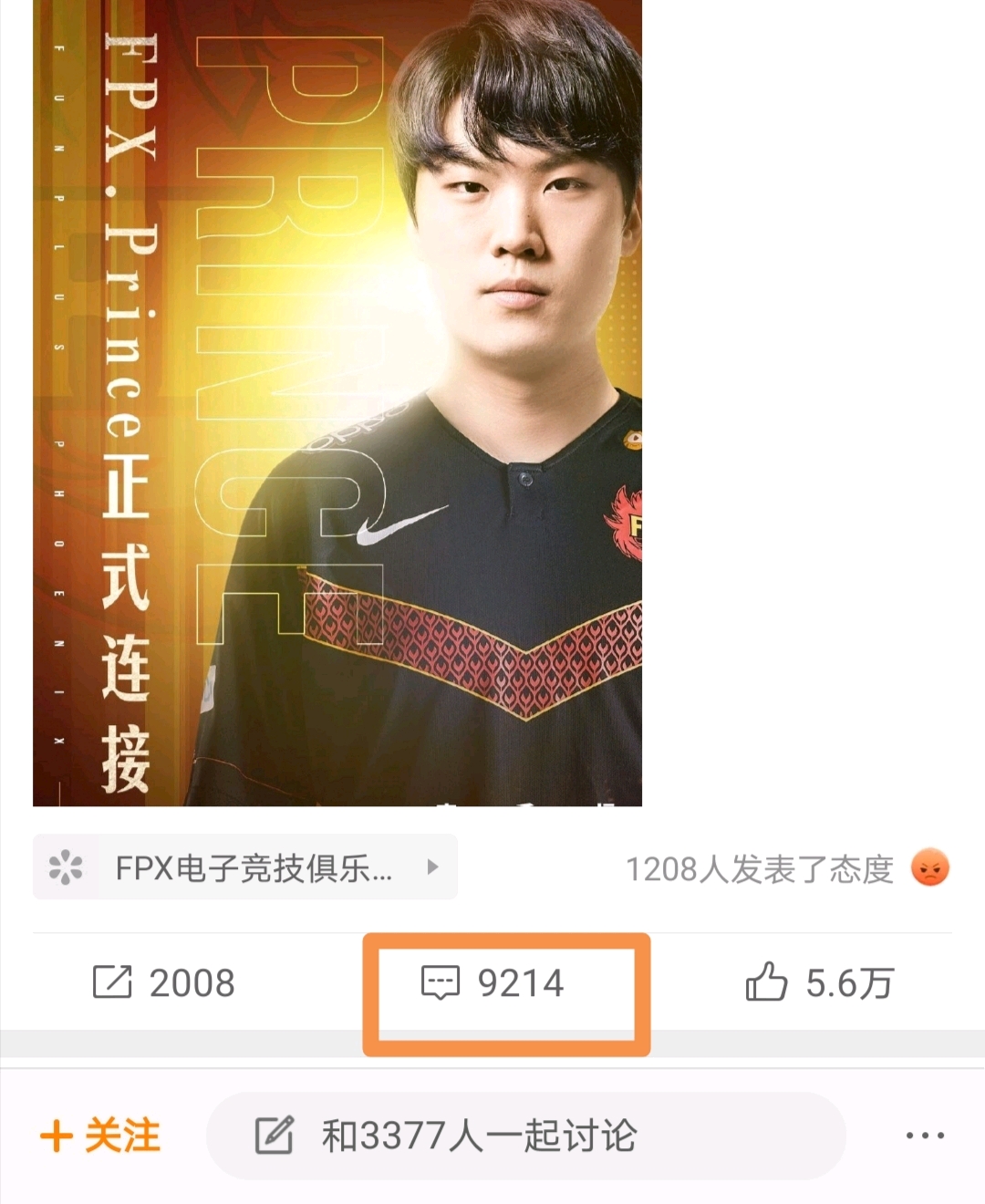Join the discussion with 3377 people
The image size is (985, 1204).
click(525, 1137)
